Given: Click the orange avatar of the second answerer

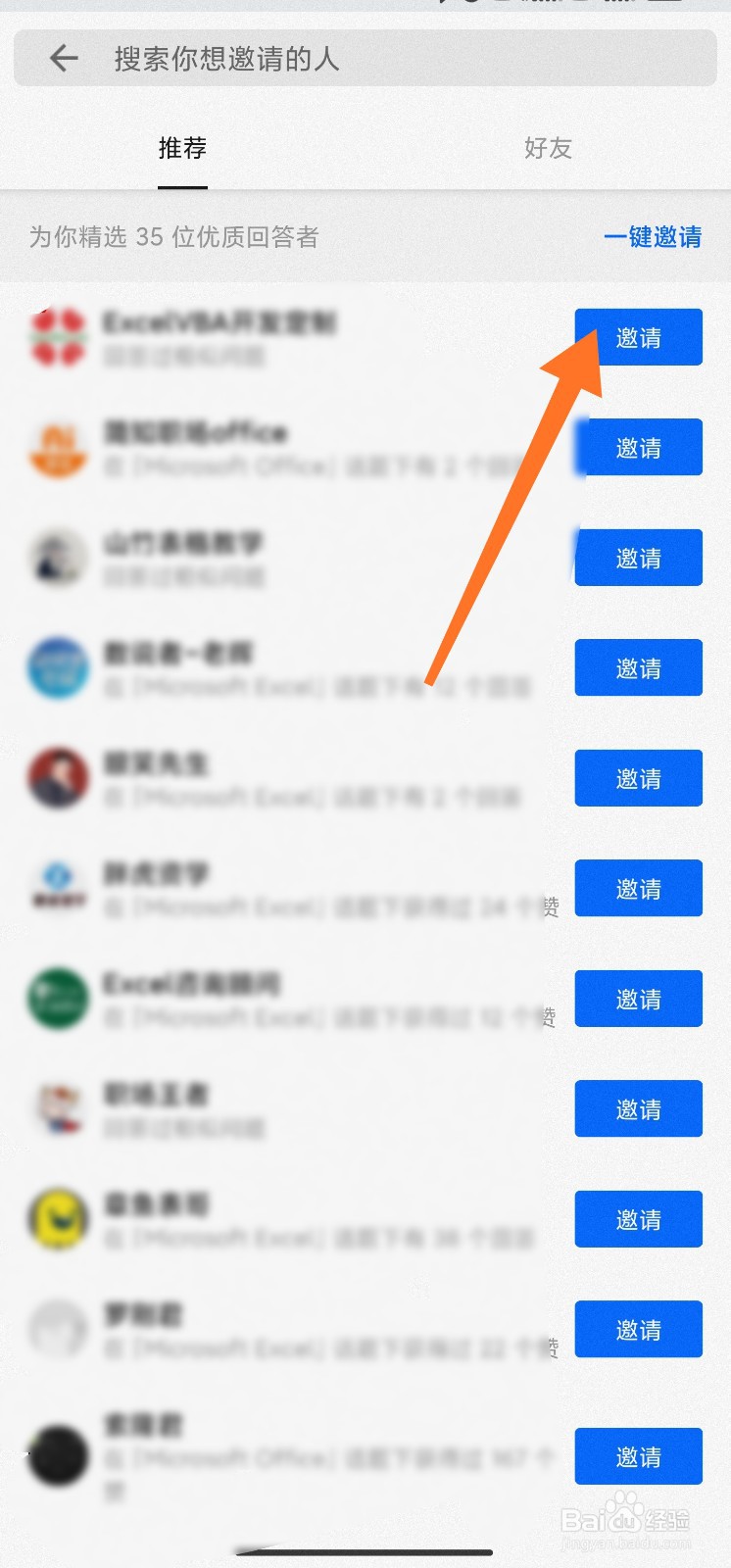Looking at the screenshot, I should (x=57, y=447).
